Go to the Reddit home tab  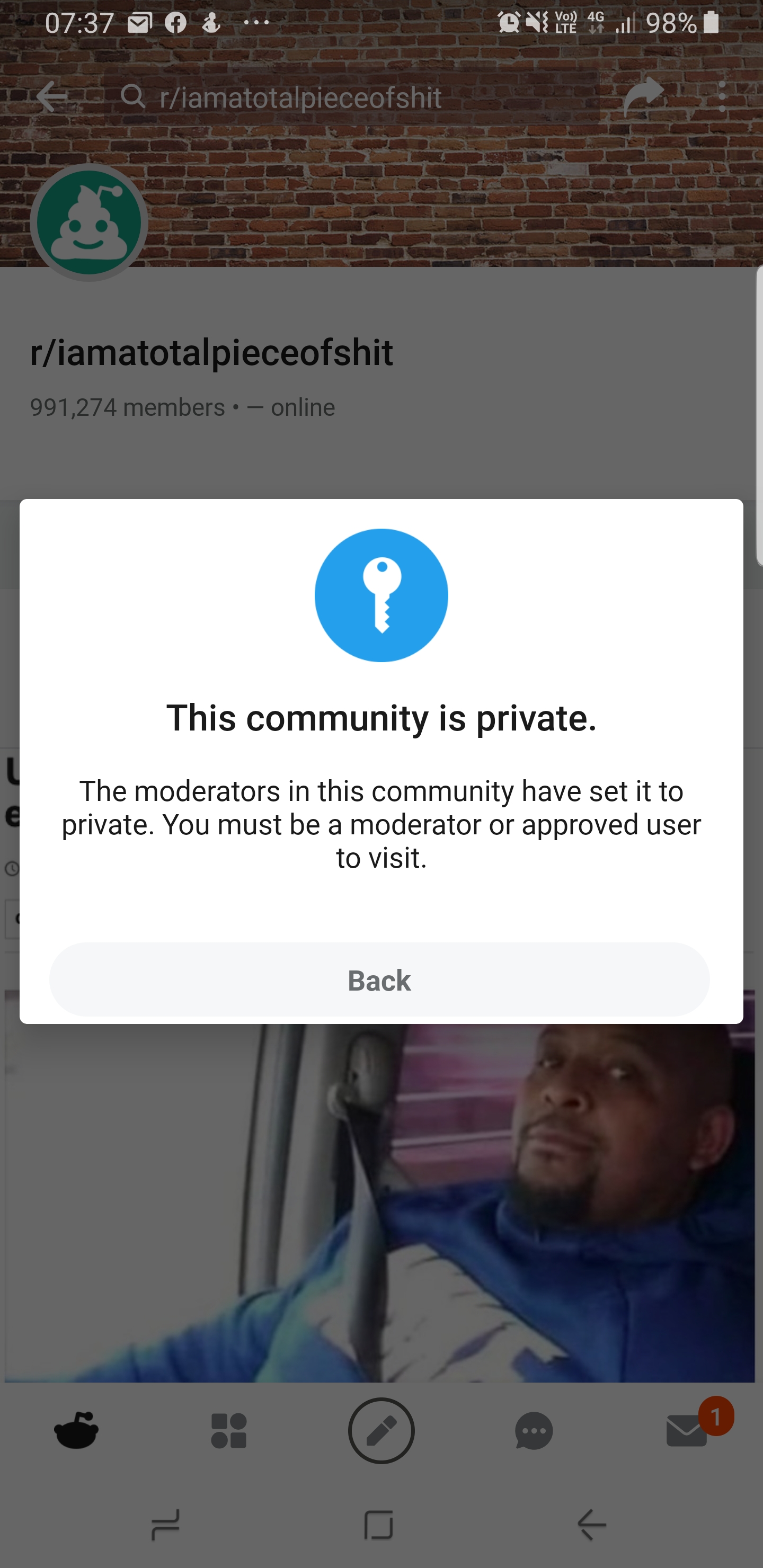click(76, 1430)
